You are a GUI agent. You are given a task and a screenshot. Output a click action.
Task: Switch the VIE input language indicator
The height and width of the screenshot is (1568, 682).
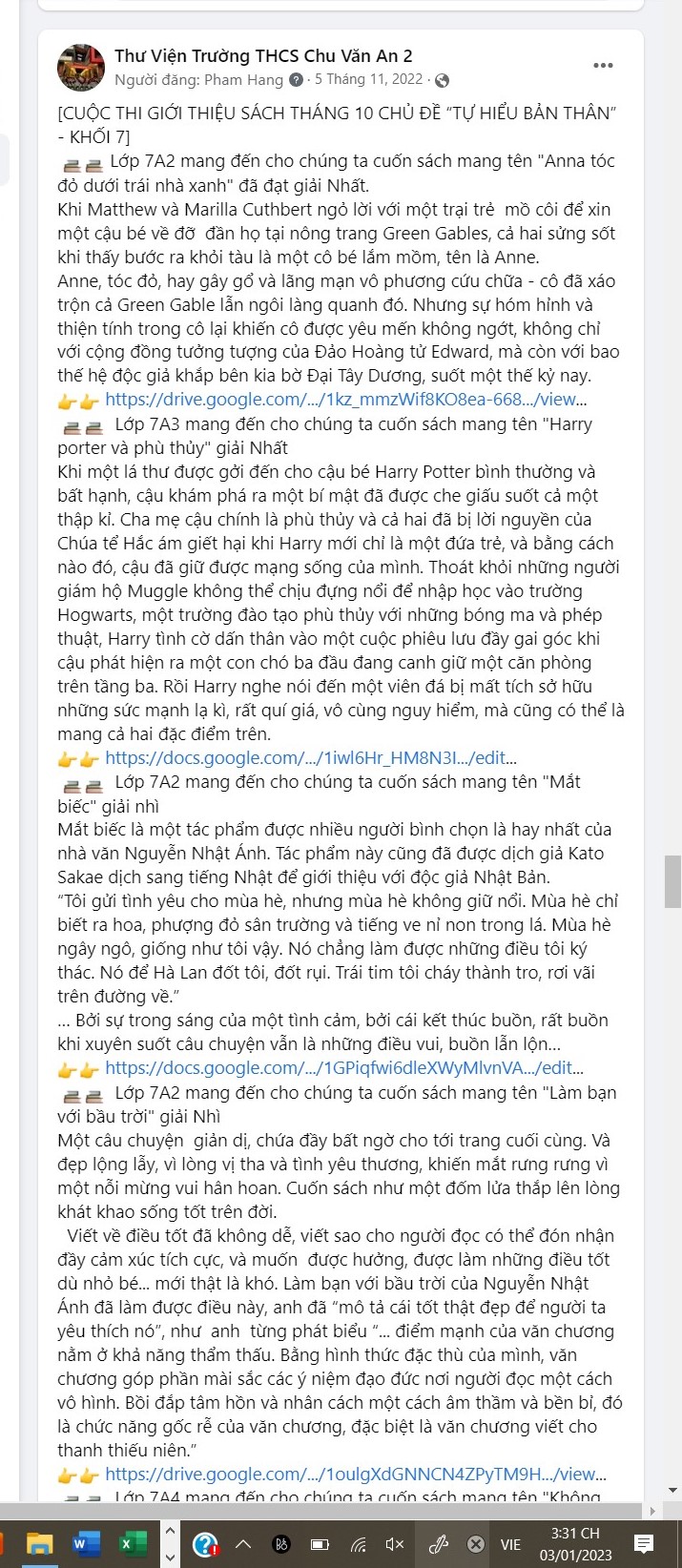click(x=511, y=1544)
